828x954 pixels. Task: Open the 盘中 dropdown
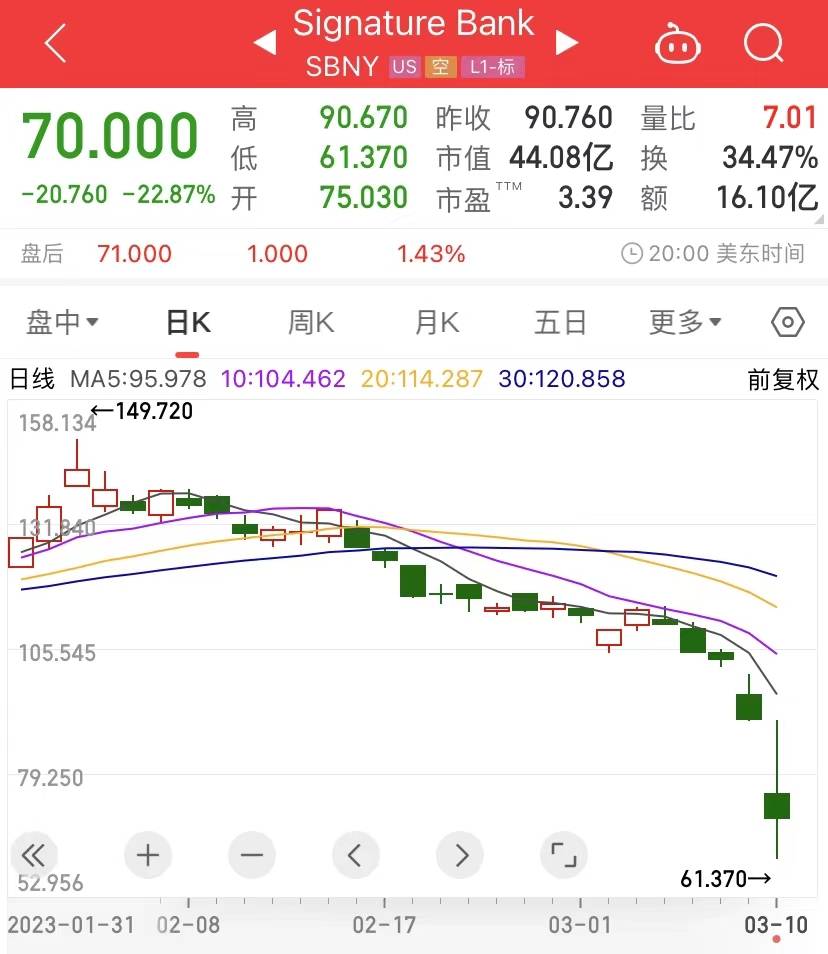pyautogui.click(x=62, y=322)
